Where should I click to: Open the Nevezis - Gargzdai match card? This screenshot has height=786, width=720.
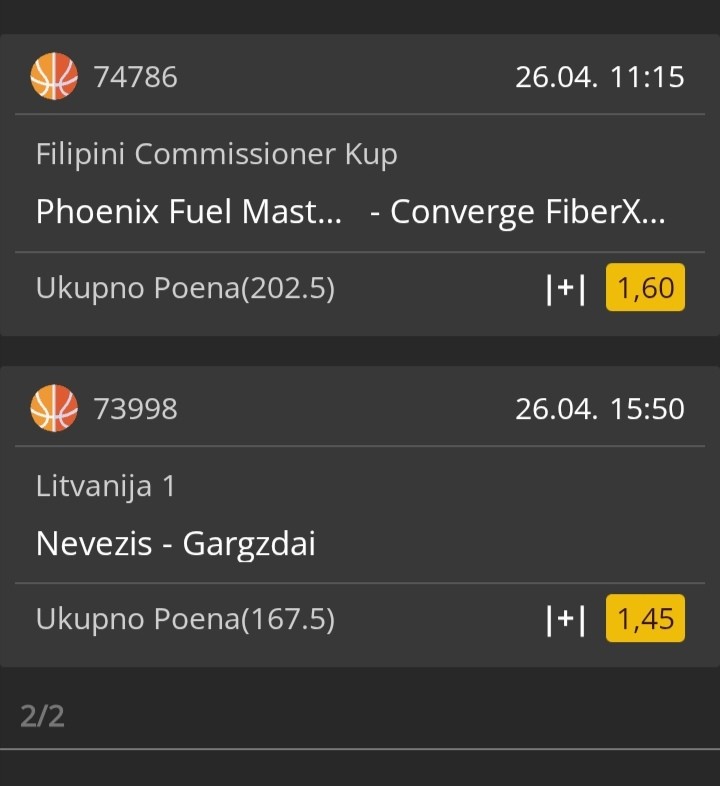176,543
